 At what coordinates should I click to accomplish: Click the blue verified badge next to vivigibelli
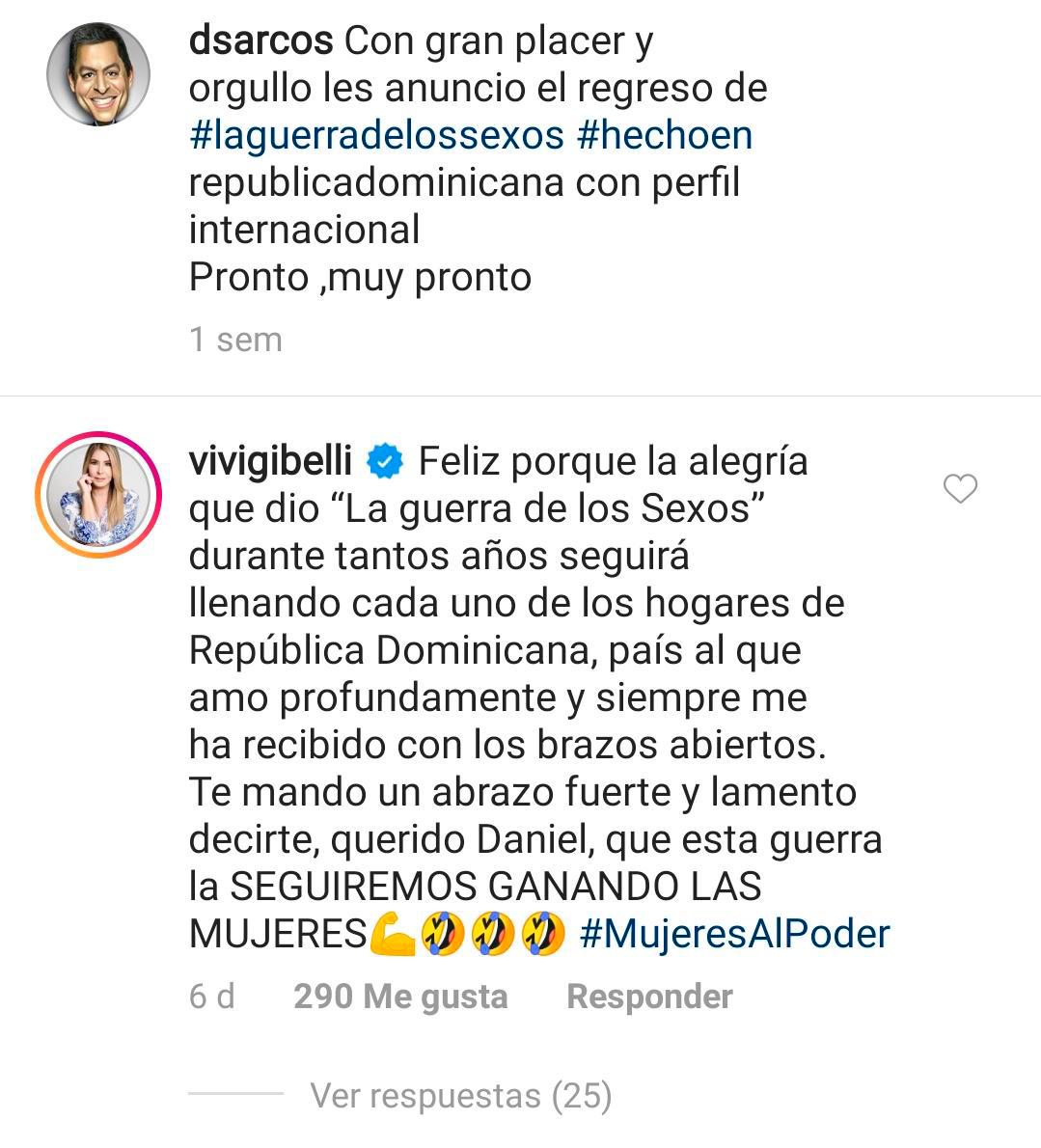(x=383, y=461)
